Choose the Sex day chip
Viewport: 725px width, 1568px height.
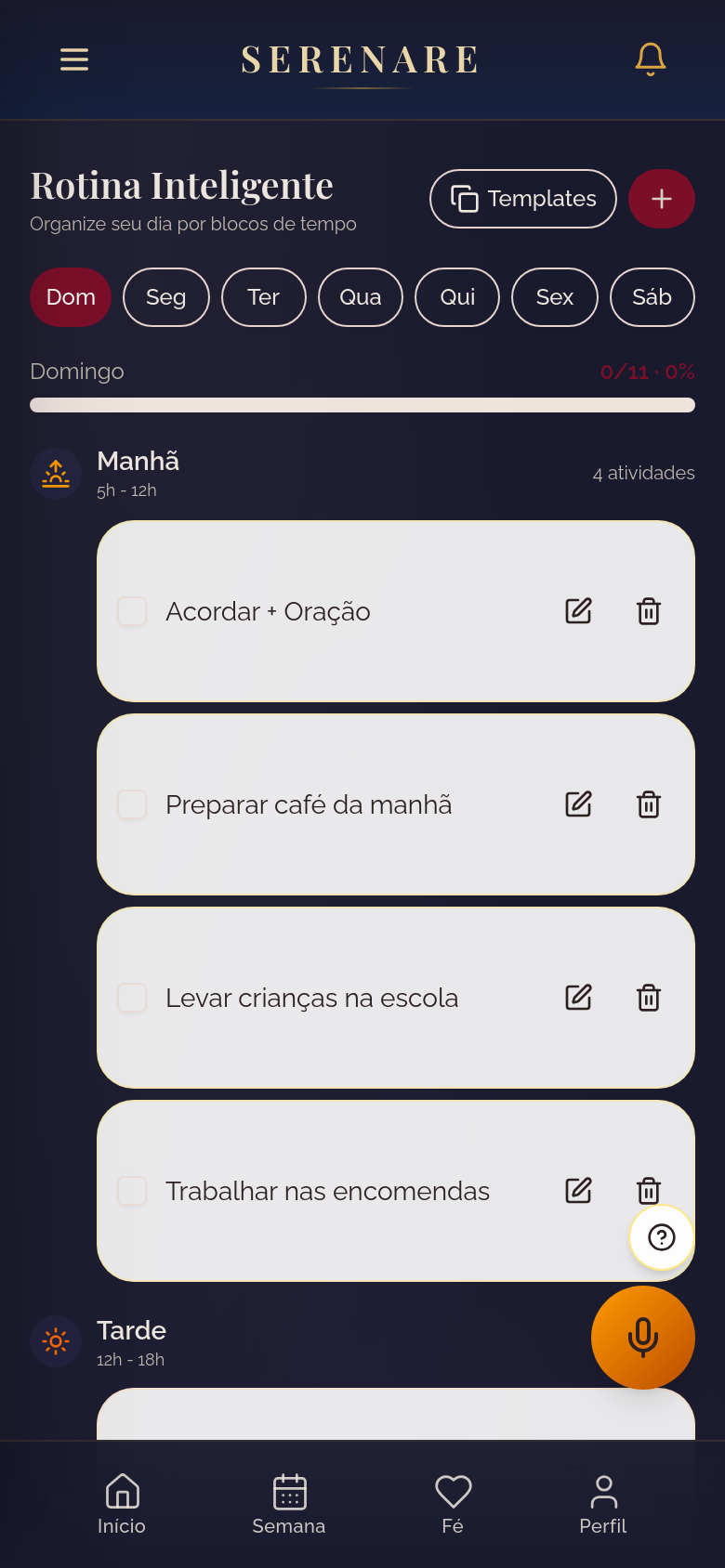(x=555, y=297)
